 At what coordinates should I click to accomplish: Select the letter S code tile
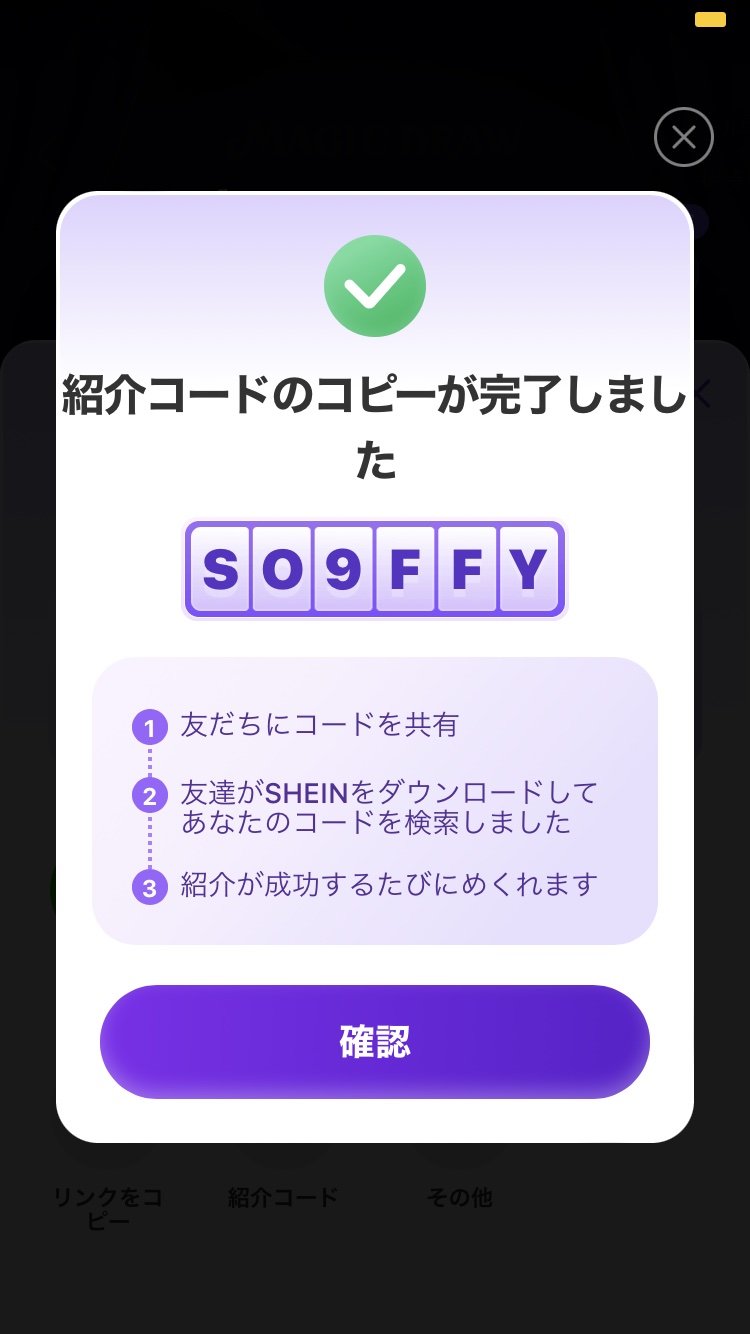(220, 569)
